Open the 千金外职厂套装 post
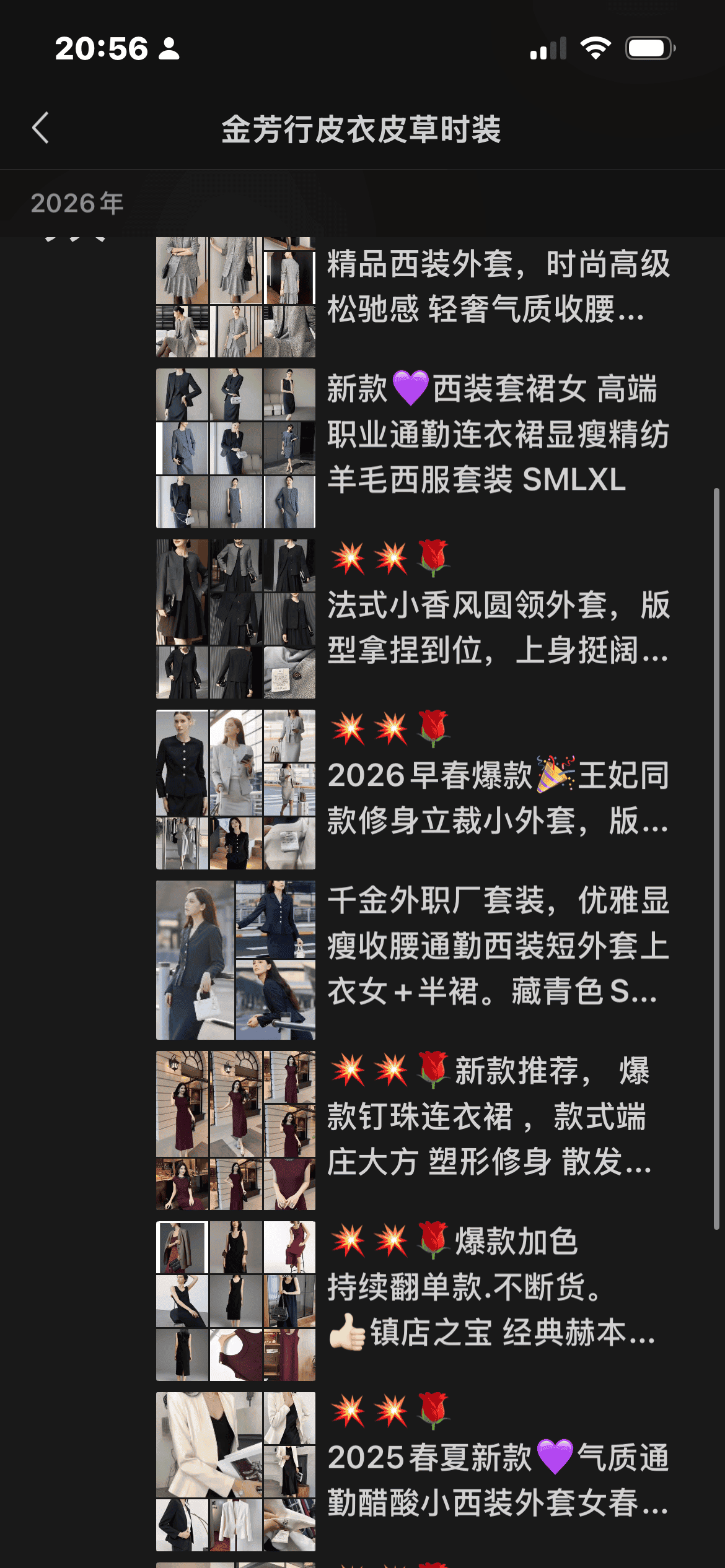 click(x=498, y=946)
